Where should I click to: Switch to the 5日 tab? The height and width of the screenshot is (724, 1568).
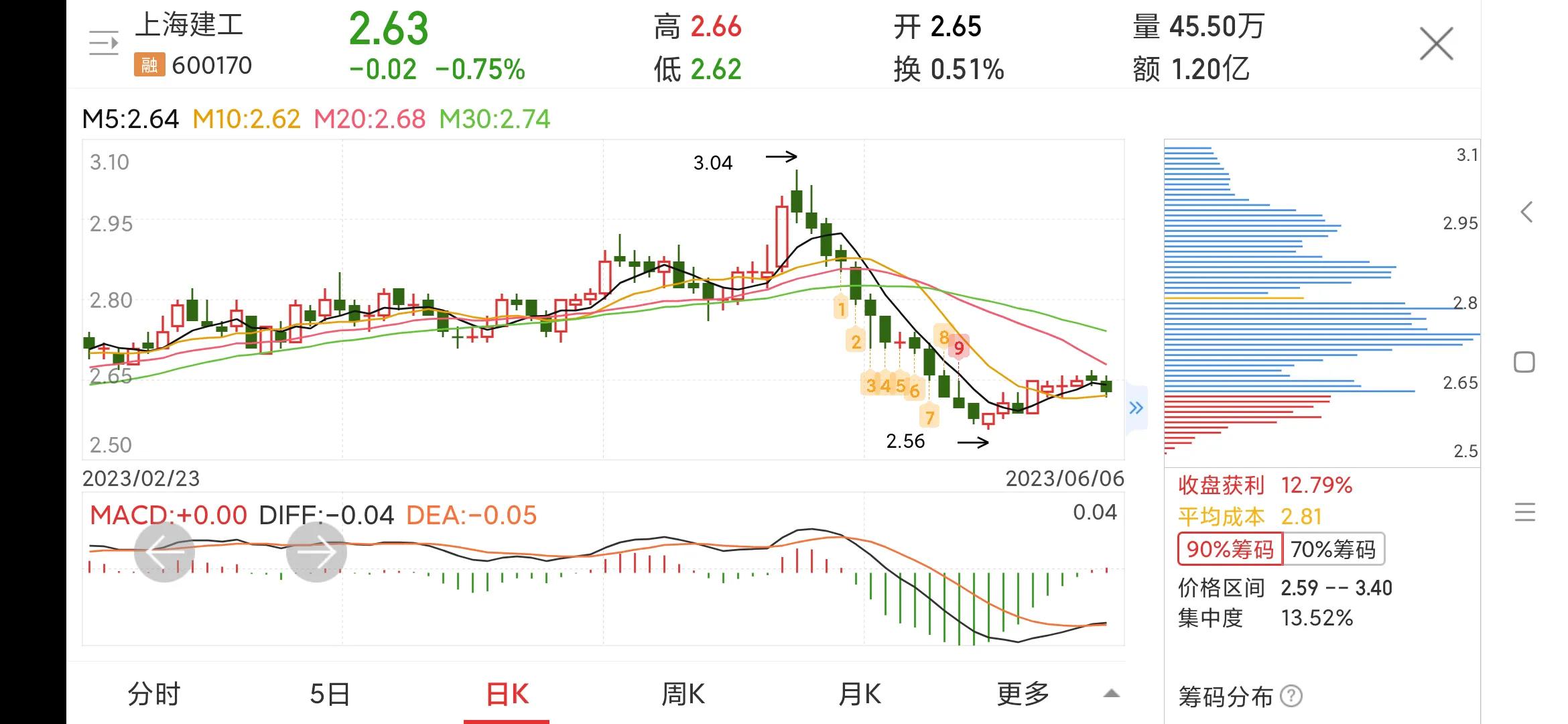click(x=330, y=695)
